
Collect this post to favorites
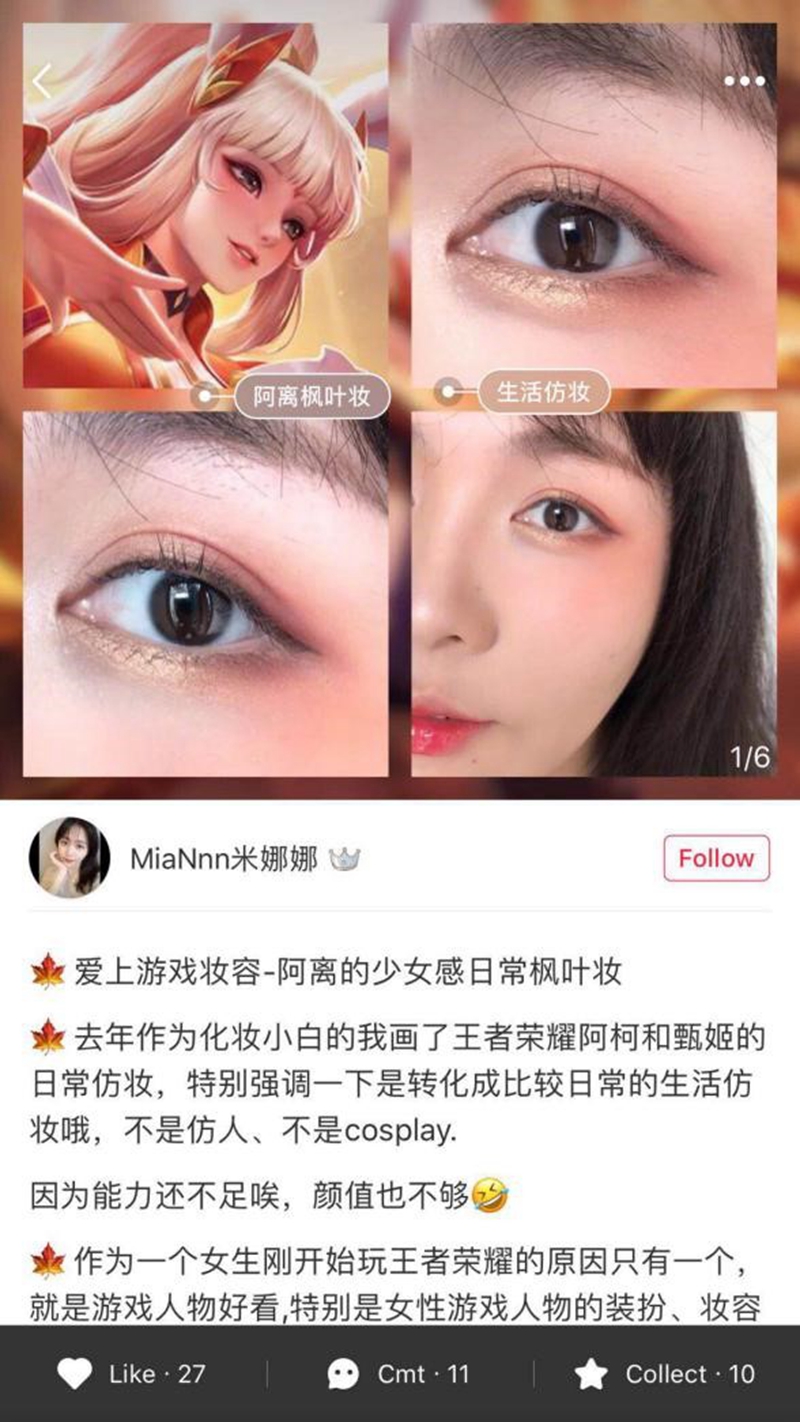click(665, 1374)
